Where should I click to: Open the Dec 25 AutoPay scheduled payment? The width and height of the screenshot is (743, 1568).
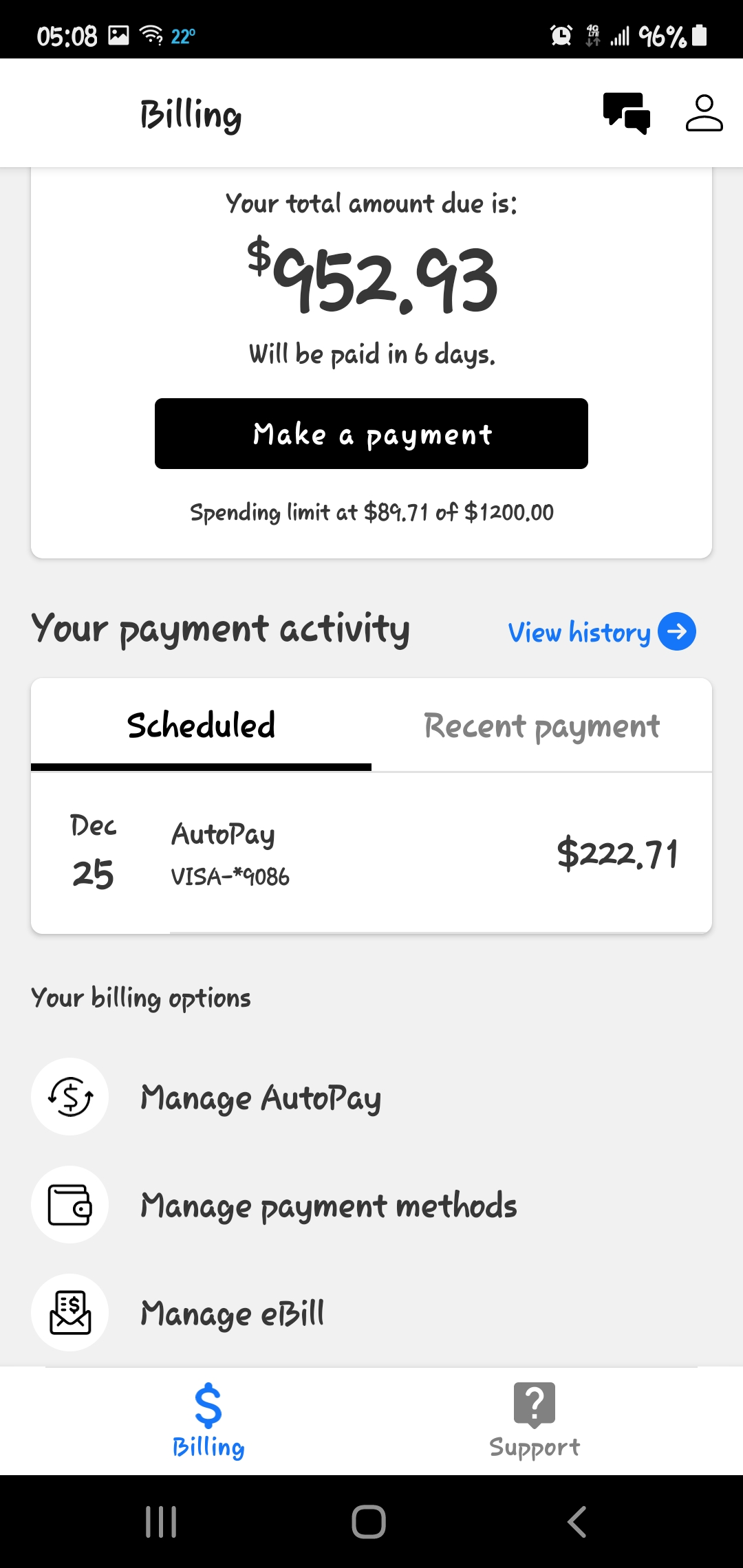pyautogui.click(x=371, y=853)
